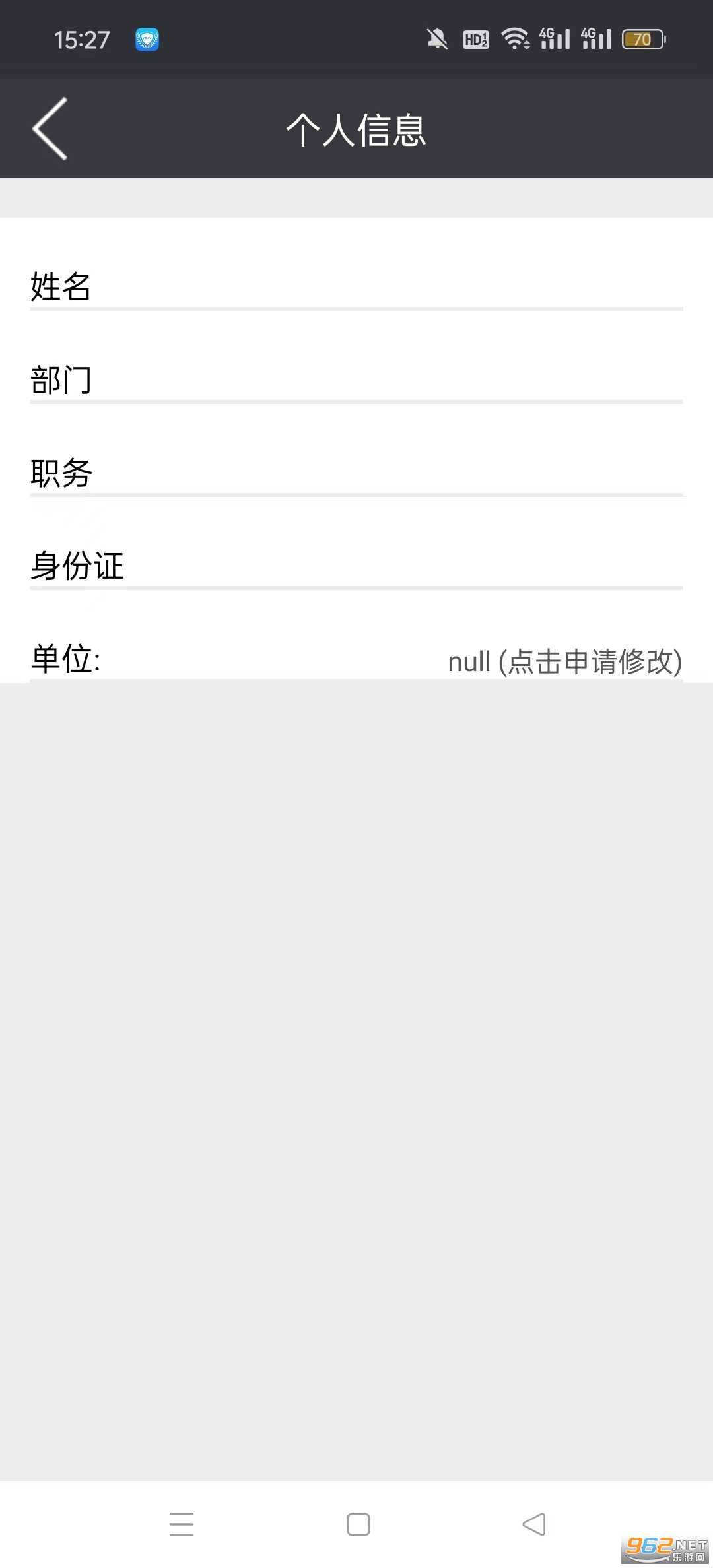Tap null (点击申请修改) to request unit change

point(564,661)
